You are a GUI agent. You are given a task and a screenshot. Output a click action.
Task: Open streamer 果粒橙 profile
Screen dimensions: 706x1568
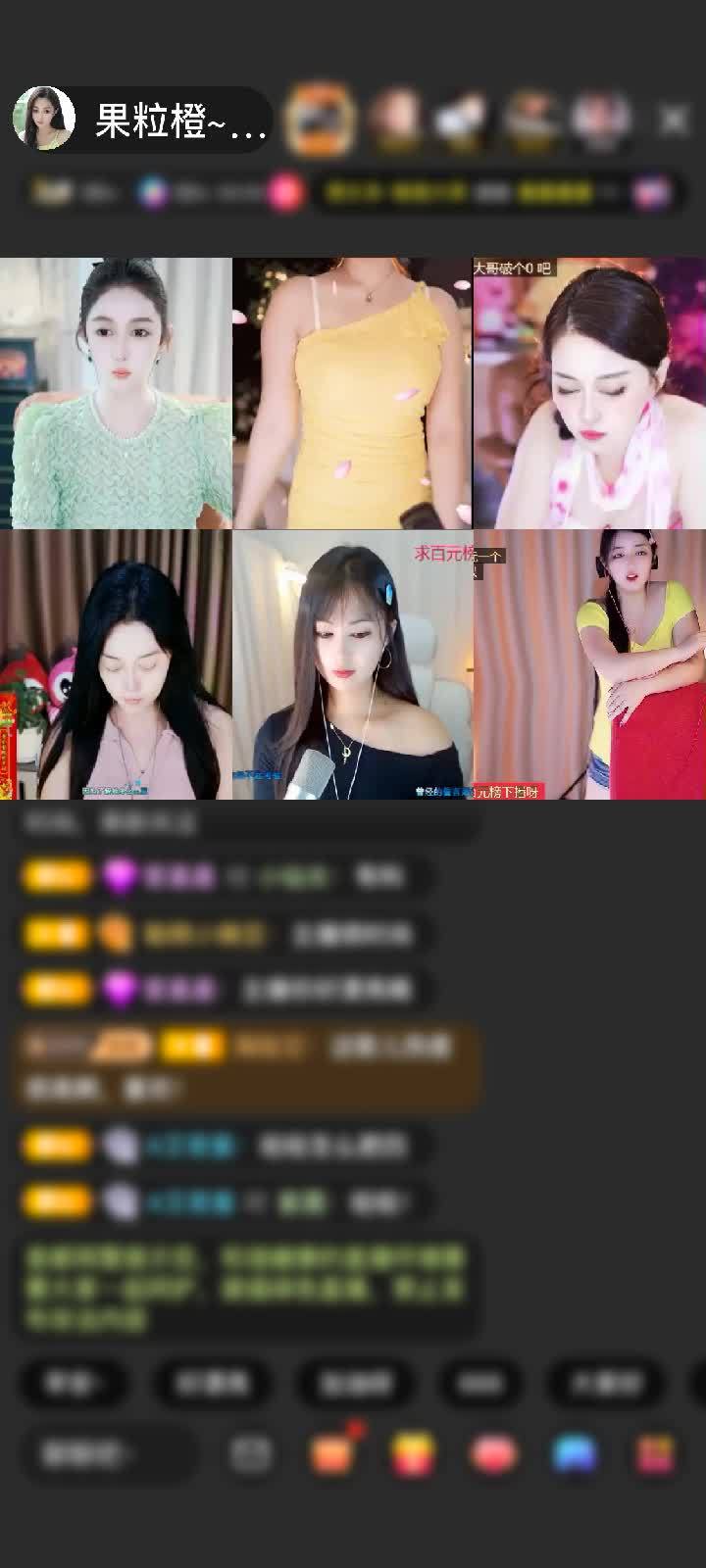click(x=44, y=120)
